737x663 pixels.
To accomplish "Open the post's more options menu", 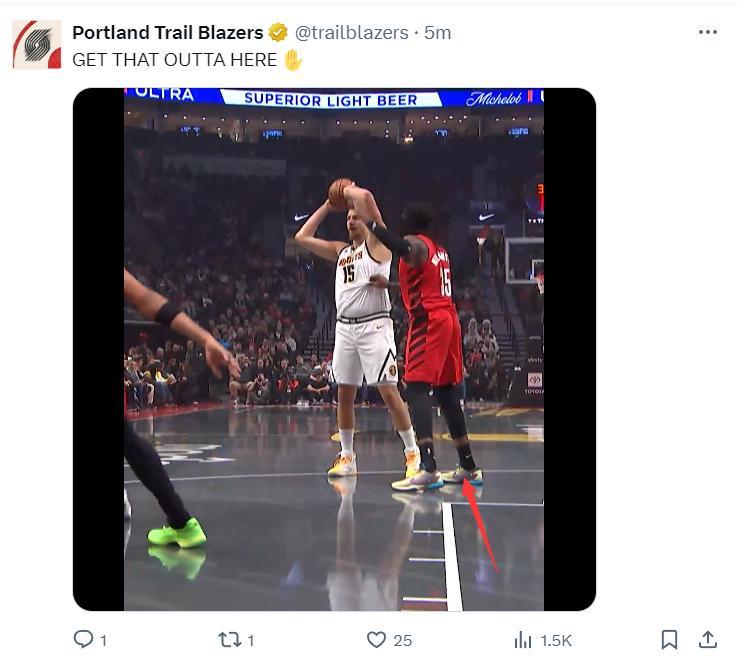I will (x=708, y=32).
